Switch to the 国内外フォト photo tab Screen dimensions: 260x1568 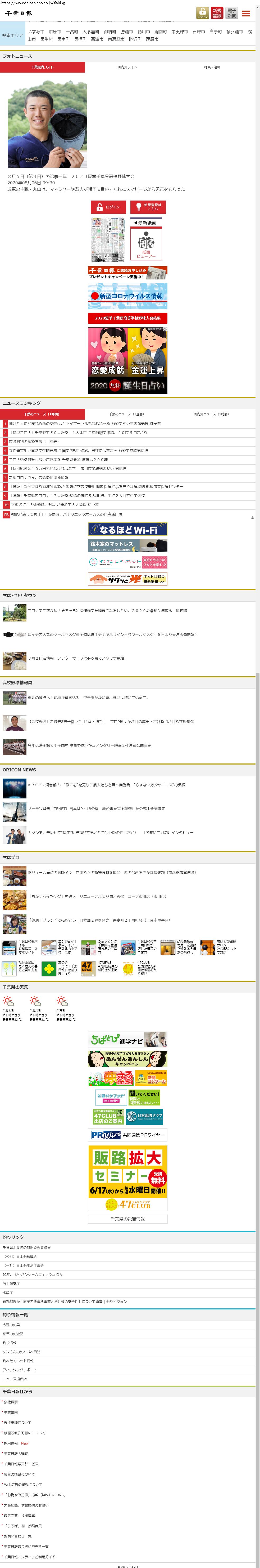tap(127, 67)
